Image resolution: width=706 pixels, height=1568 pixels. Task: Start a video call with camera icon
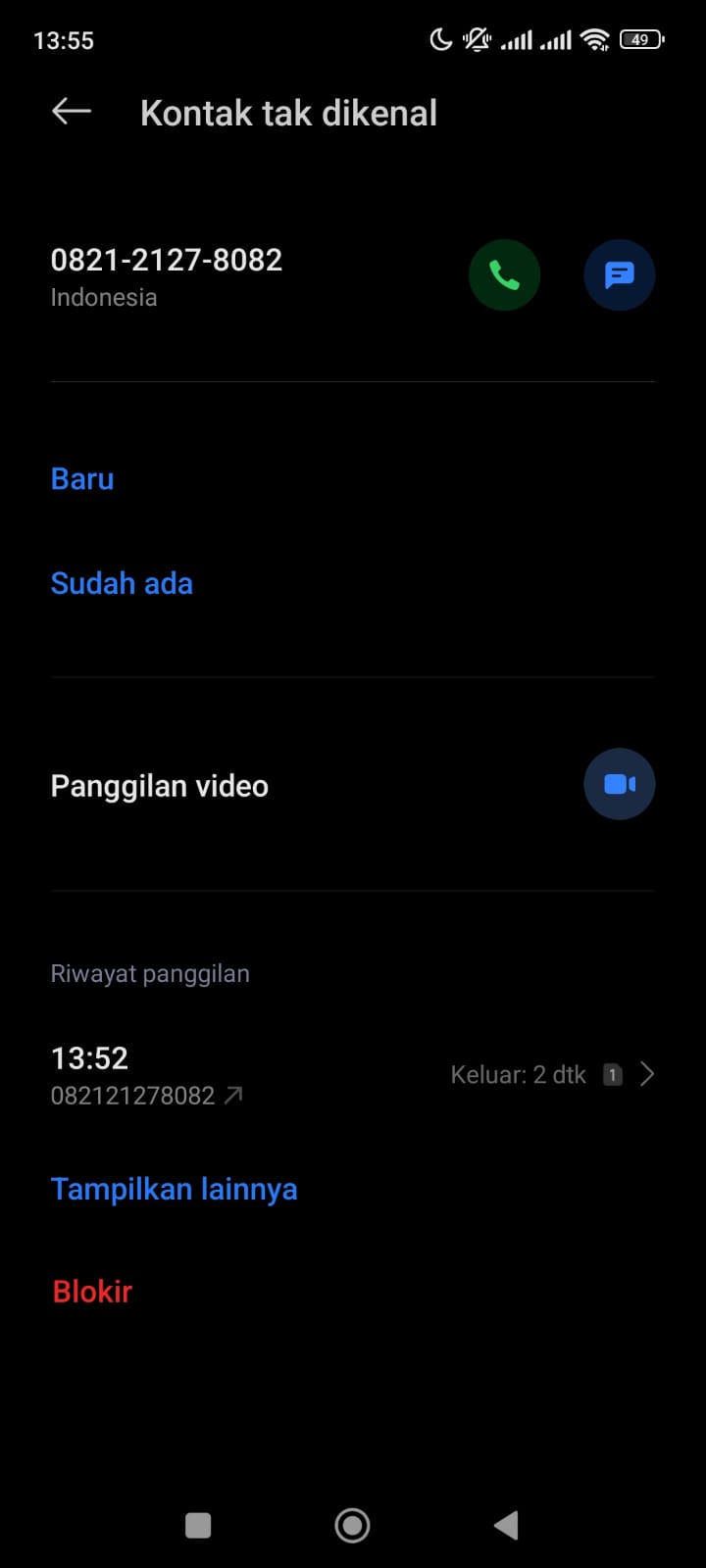(619, 784)
